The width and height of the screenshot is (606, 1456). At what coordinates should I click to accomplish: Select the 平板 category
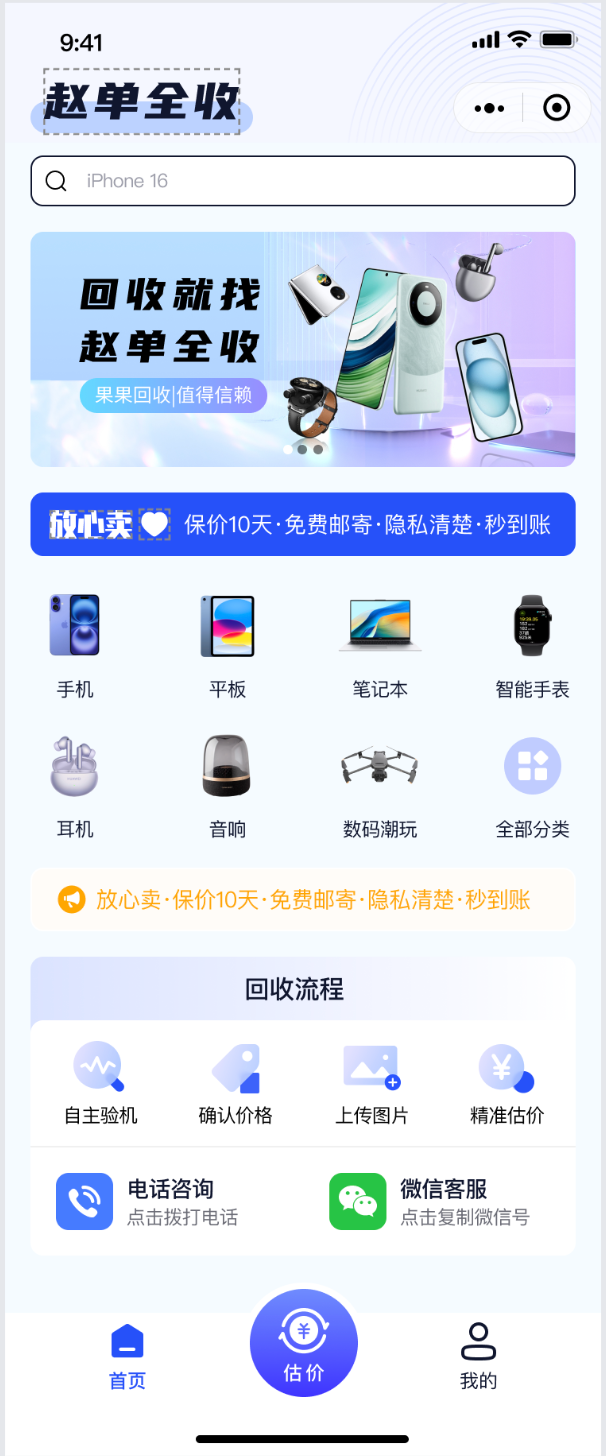click(227, 645)
